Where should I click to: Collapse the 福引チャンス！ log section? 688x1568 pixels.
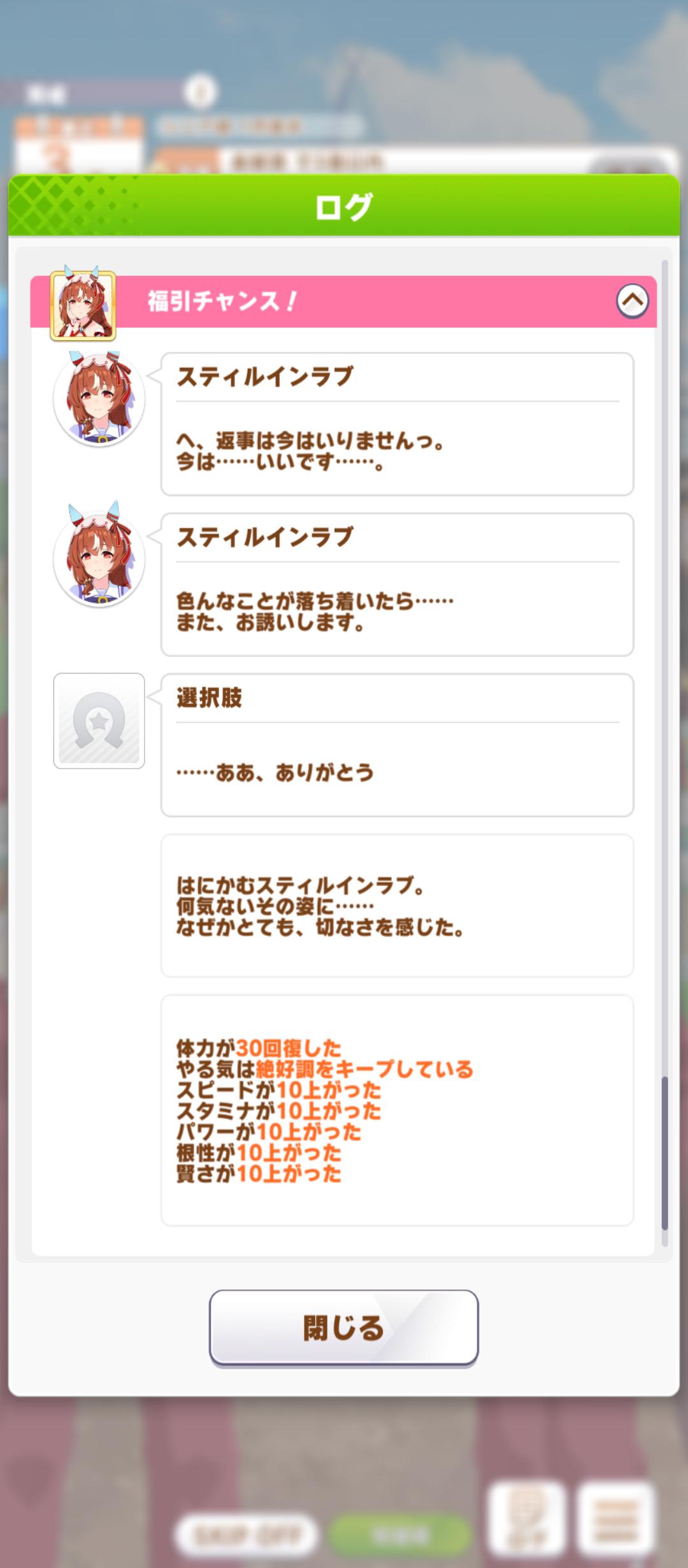[632, 301]
